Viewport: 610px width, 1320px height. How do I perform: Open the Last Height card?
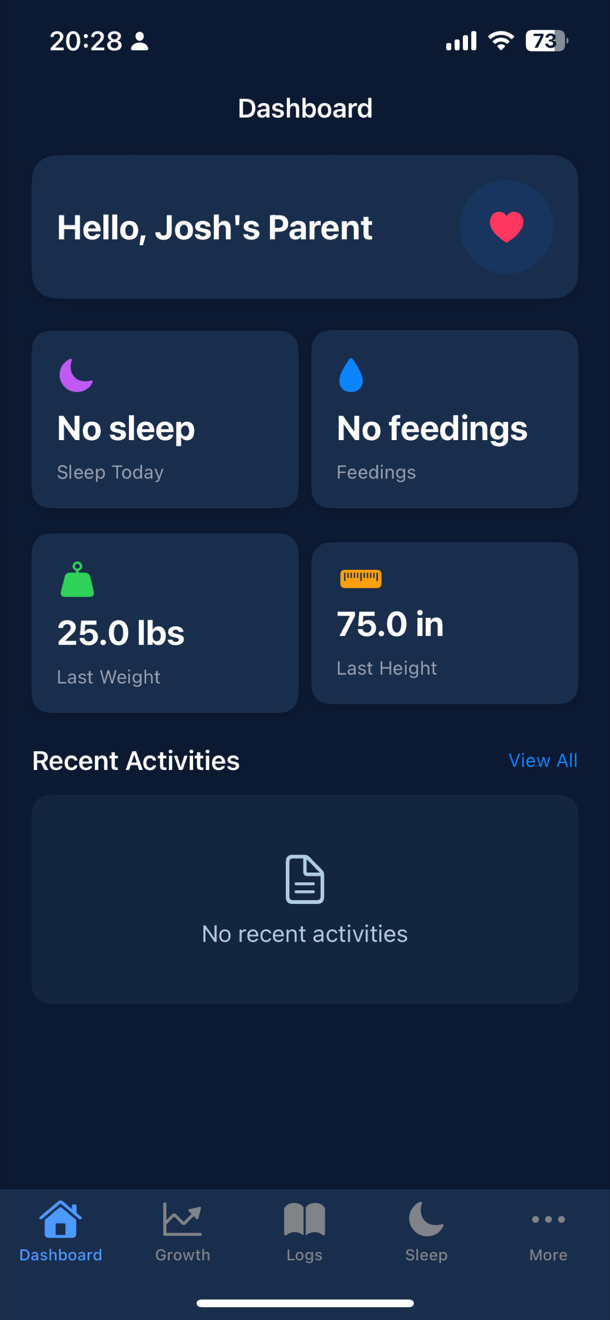444,623
